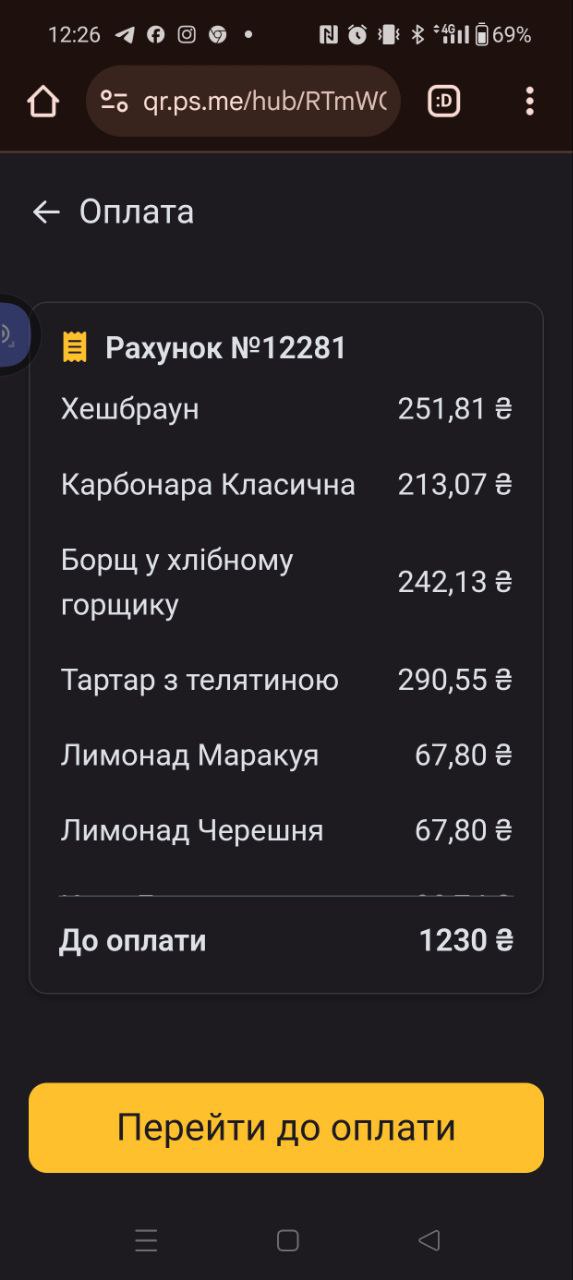The width and height of the screenshot is (573, 1280).
Task: Go back from the Оплата page
Action: 46,212
